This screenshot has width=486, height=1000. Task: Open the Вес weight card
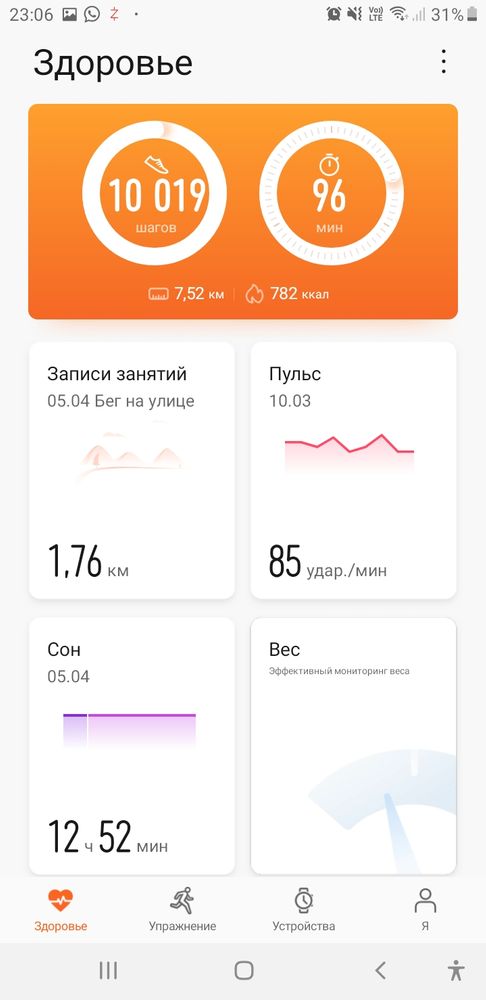coord(353,746)
